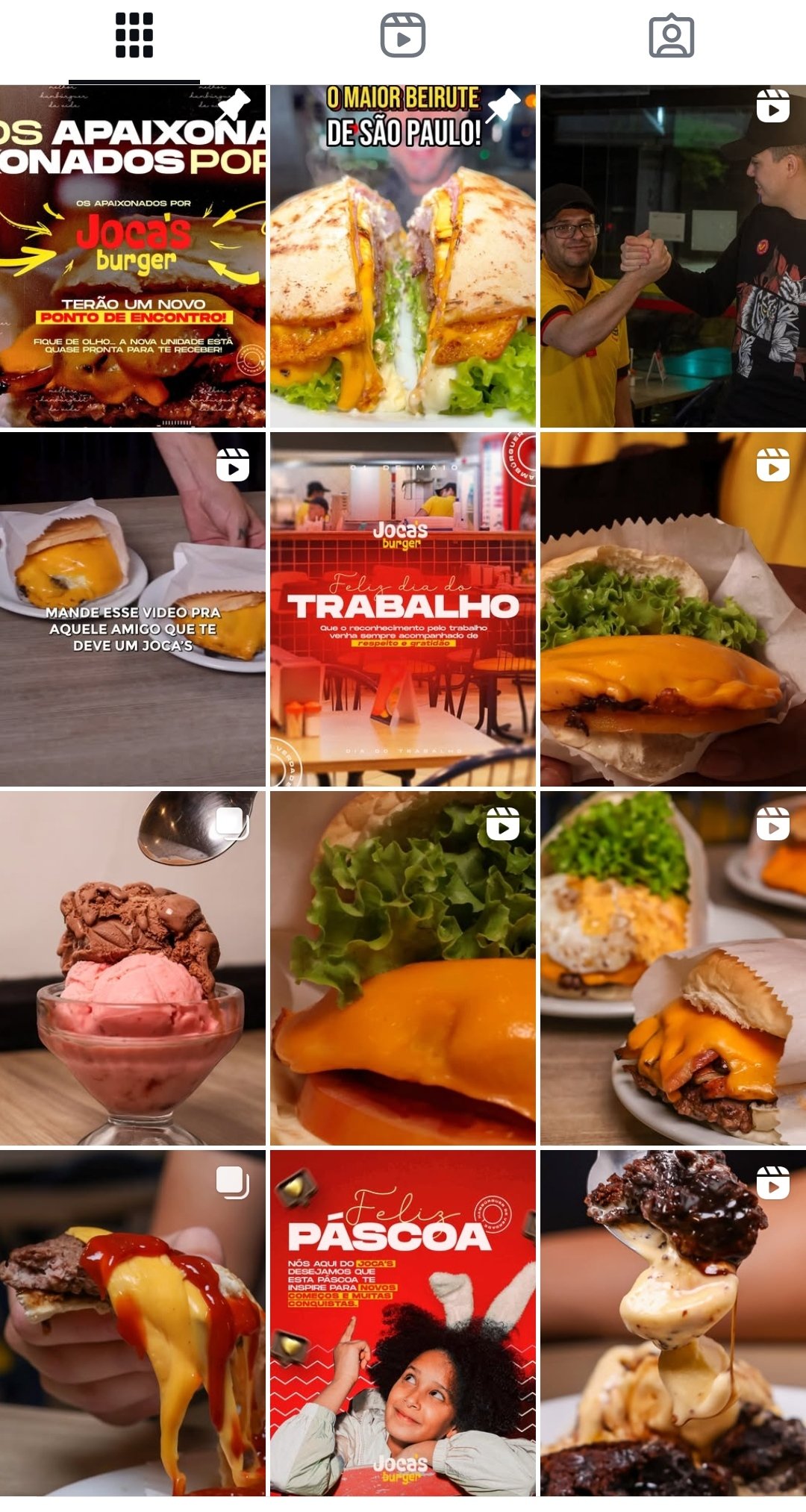Open the 'Feliz Páscoa' post
Image resolution: width=806 pixels, height=1512 pixels.
click(x=403, y=1322)
